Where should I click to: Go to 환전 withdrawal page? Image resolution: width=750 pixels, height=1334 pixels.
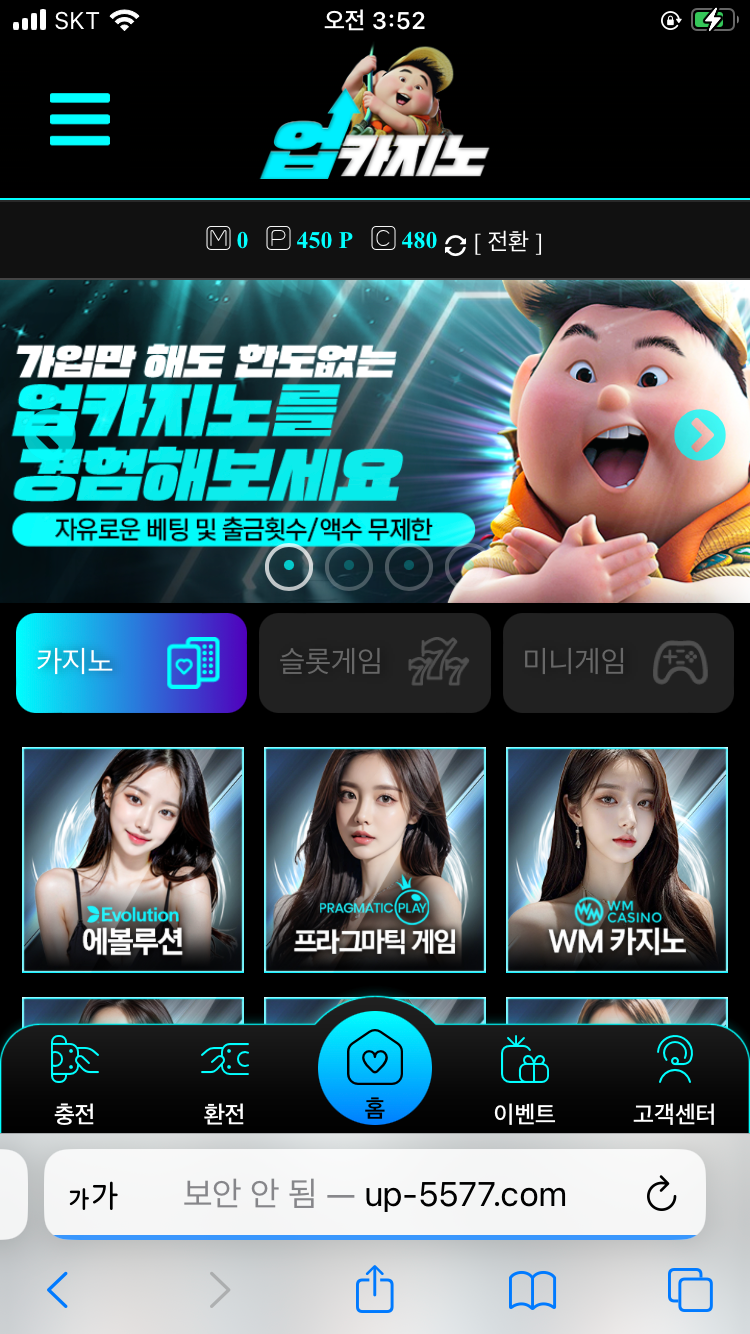(x=224, y=1082)
